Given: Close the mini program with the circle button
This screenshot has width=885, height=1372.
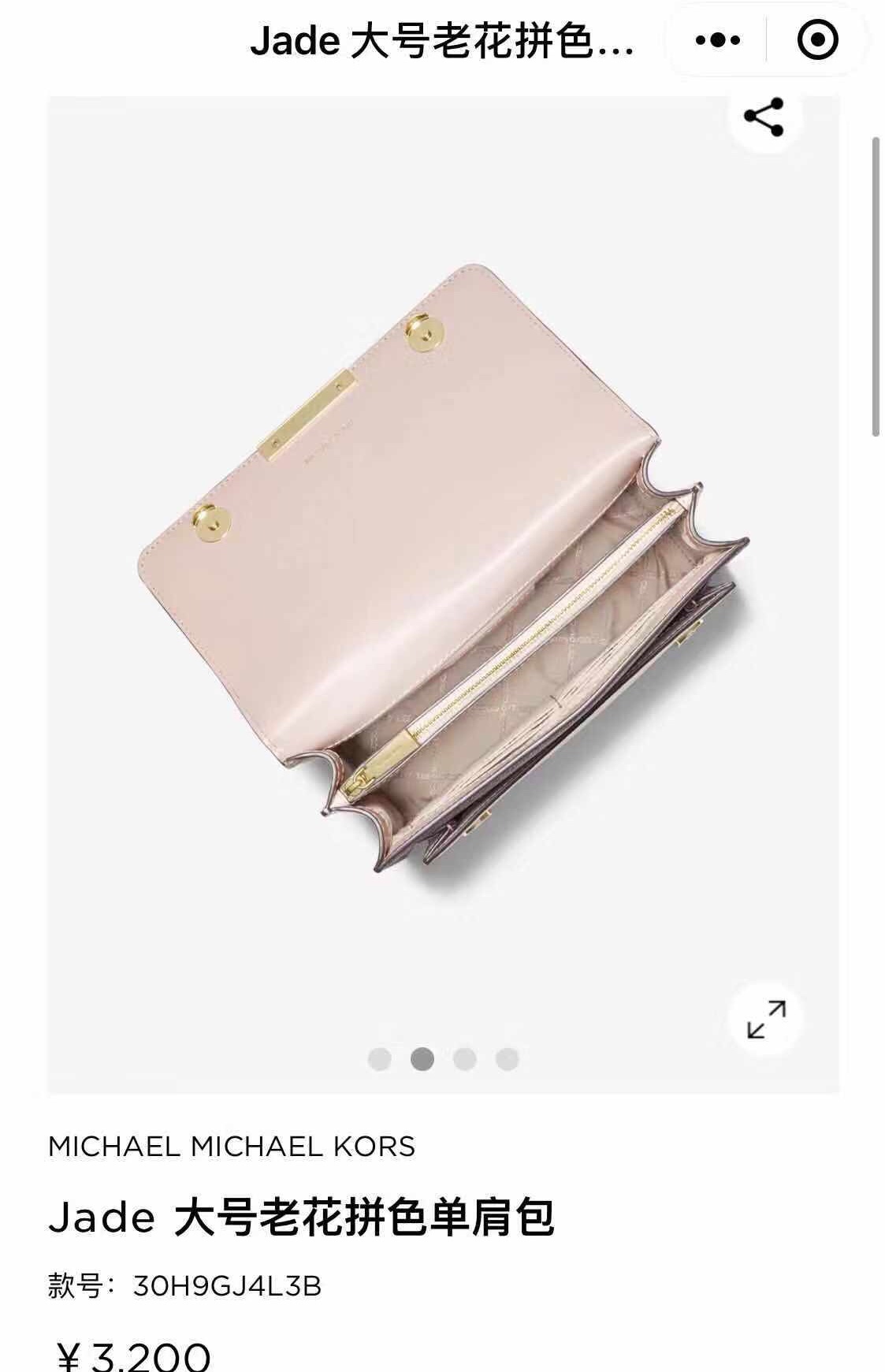Looking at the screenshot, I should pyautogui.click(x=817, y=39).
